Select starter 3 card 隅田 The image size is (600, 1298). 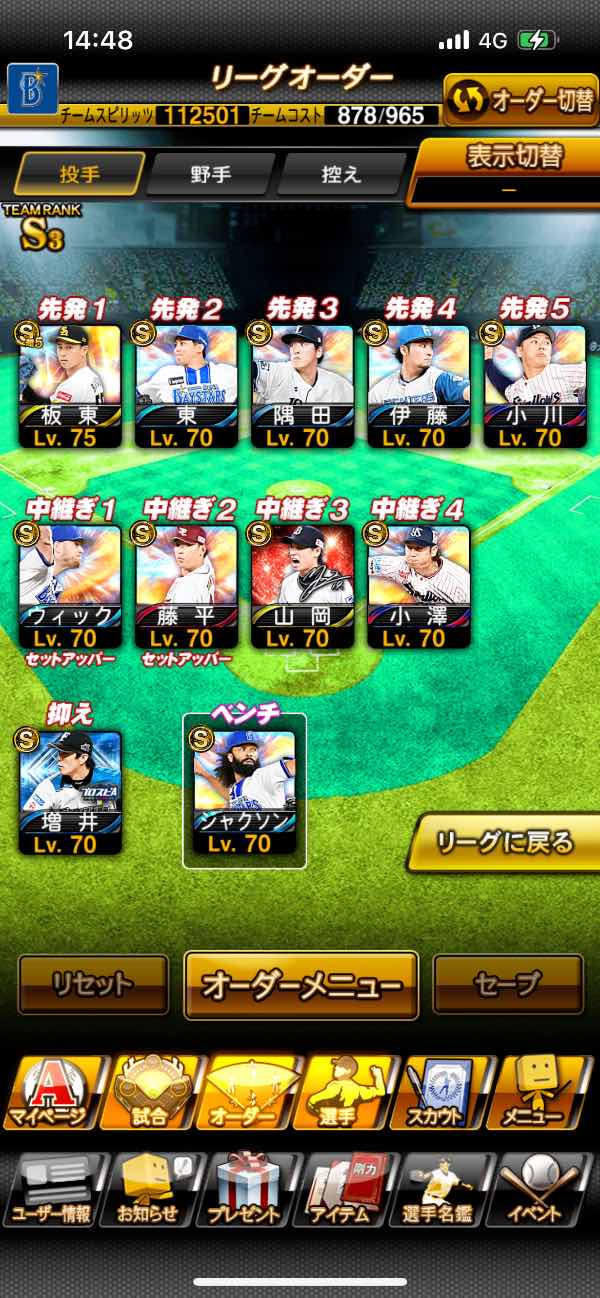pos(302,386)
